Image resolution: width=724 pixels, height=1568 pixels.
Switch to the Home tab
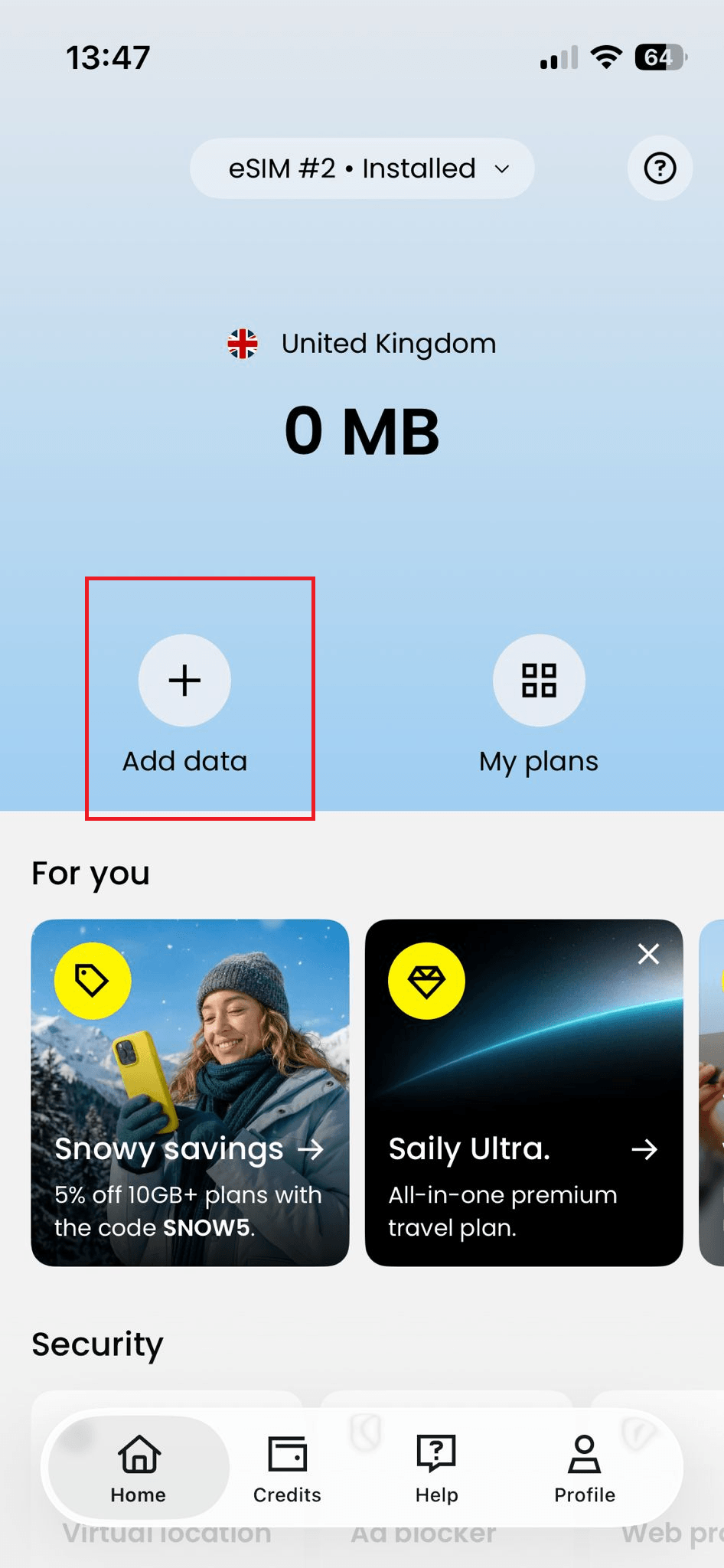[x=139, y=1468]
